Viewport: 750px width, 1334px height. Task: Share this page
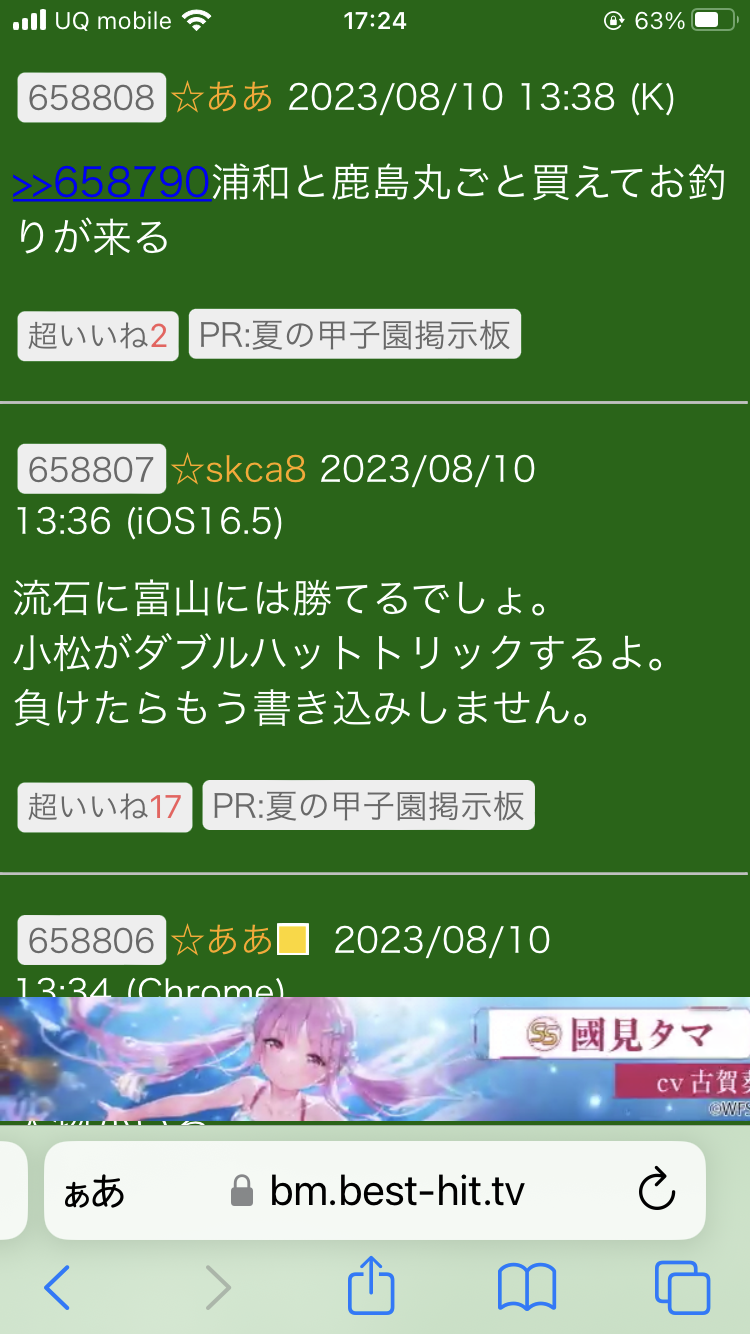tap(371, 1285)
